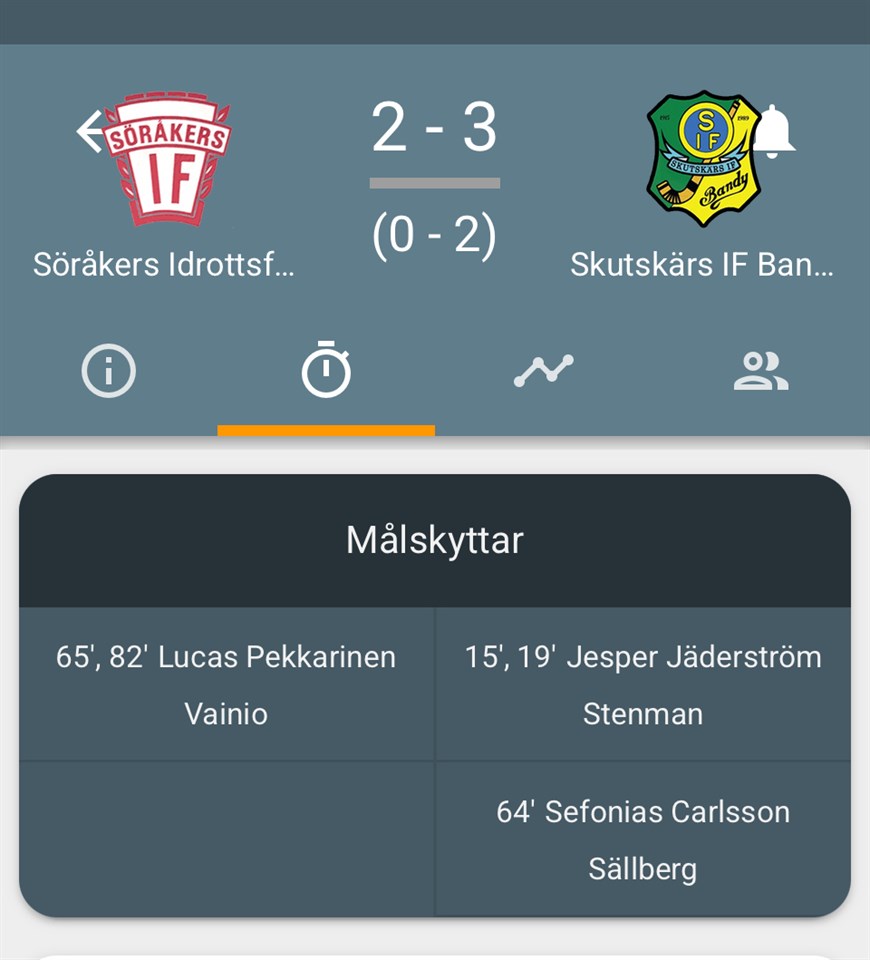Select the stopwatch match events tab
This screenshot has height=960, width=870.
pyautogui.click(x=326, y=372)
